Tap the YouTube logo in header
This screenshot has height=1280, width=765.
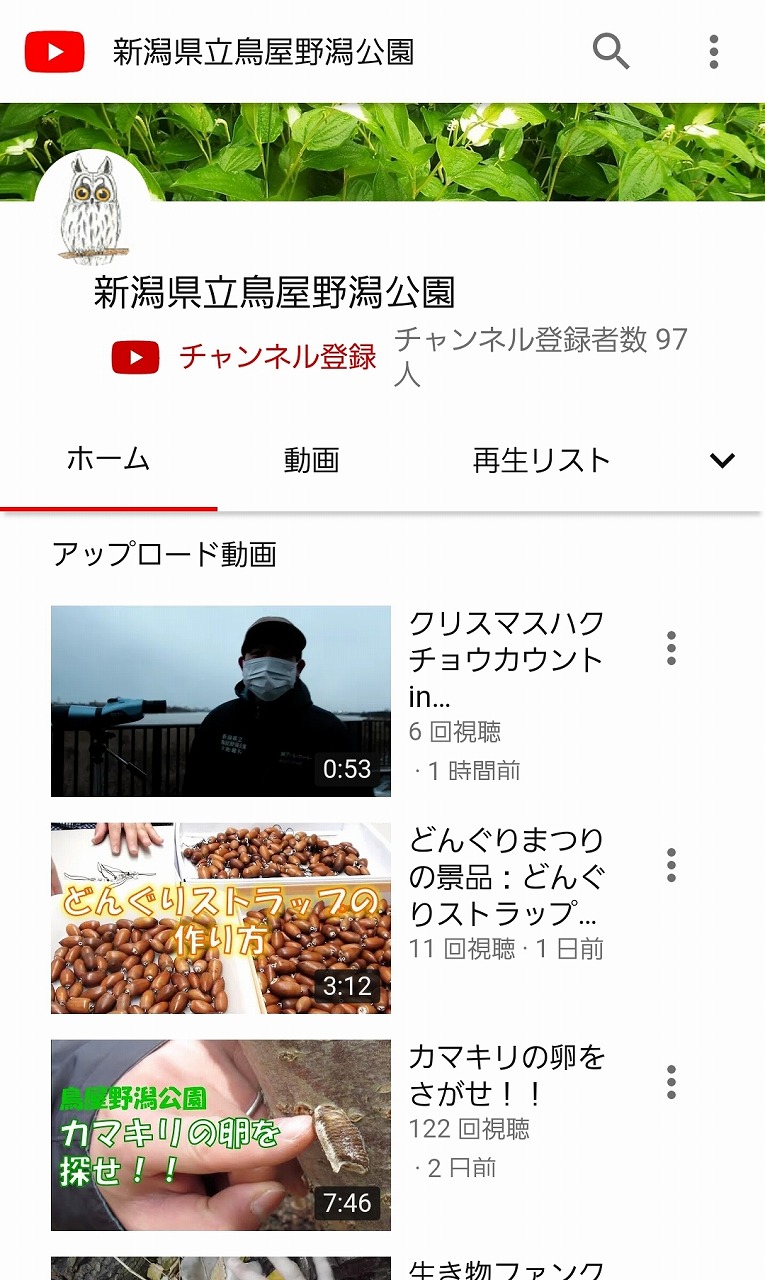point(54,52)
